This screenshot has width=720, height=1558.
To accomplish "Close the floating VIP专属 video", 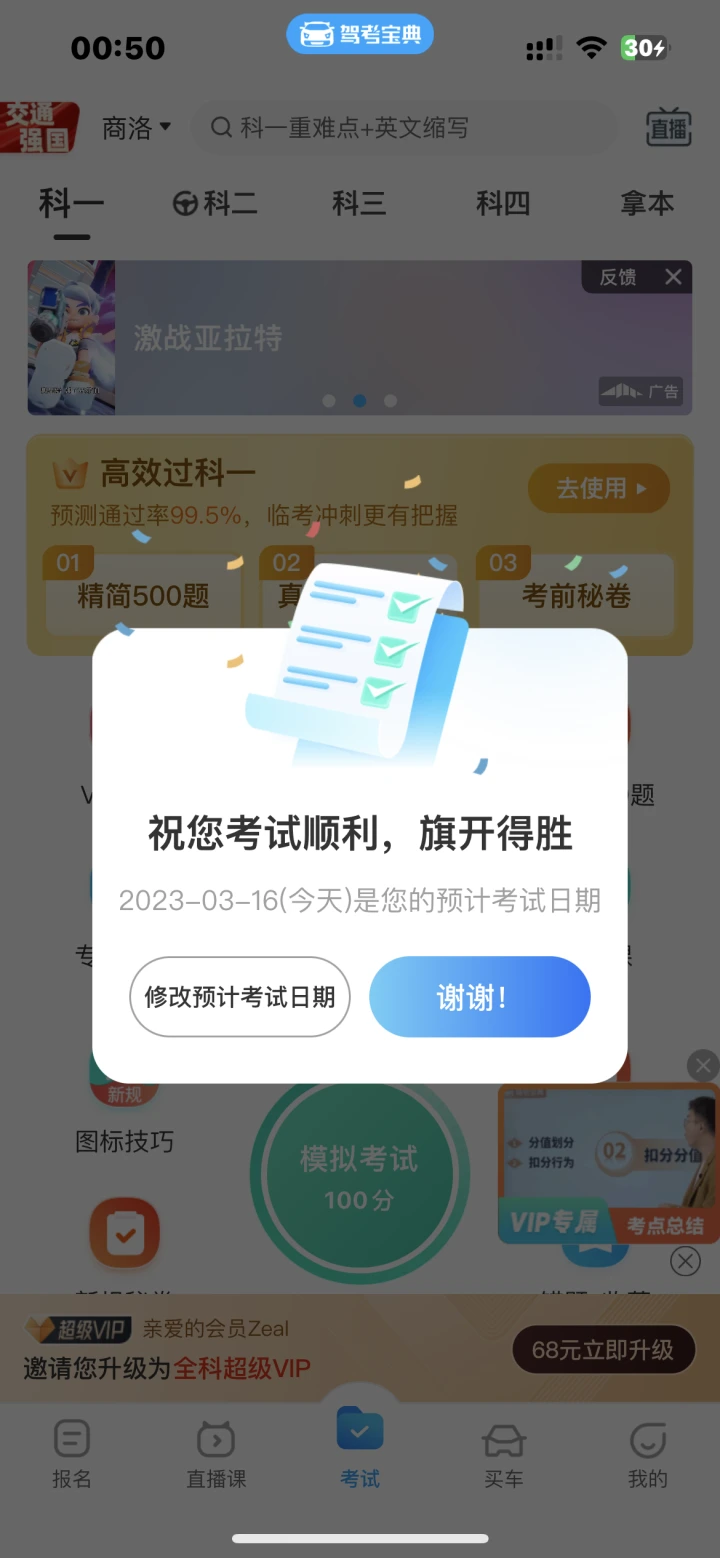I will pos(703,1066).
